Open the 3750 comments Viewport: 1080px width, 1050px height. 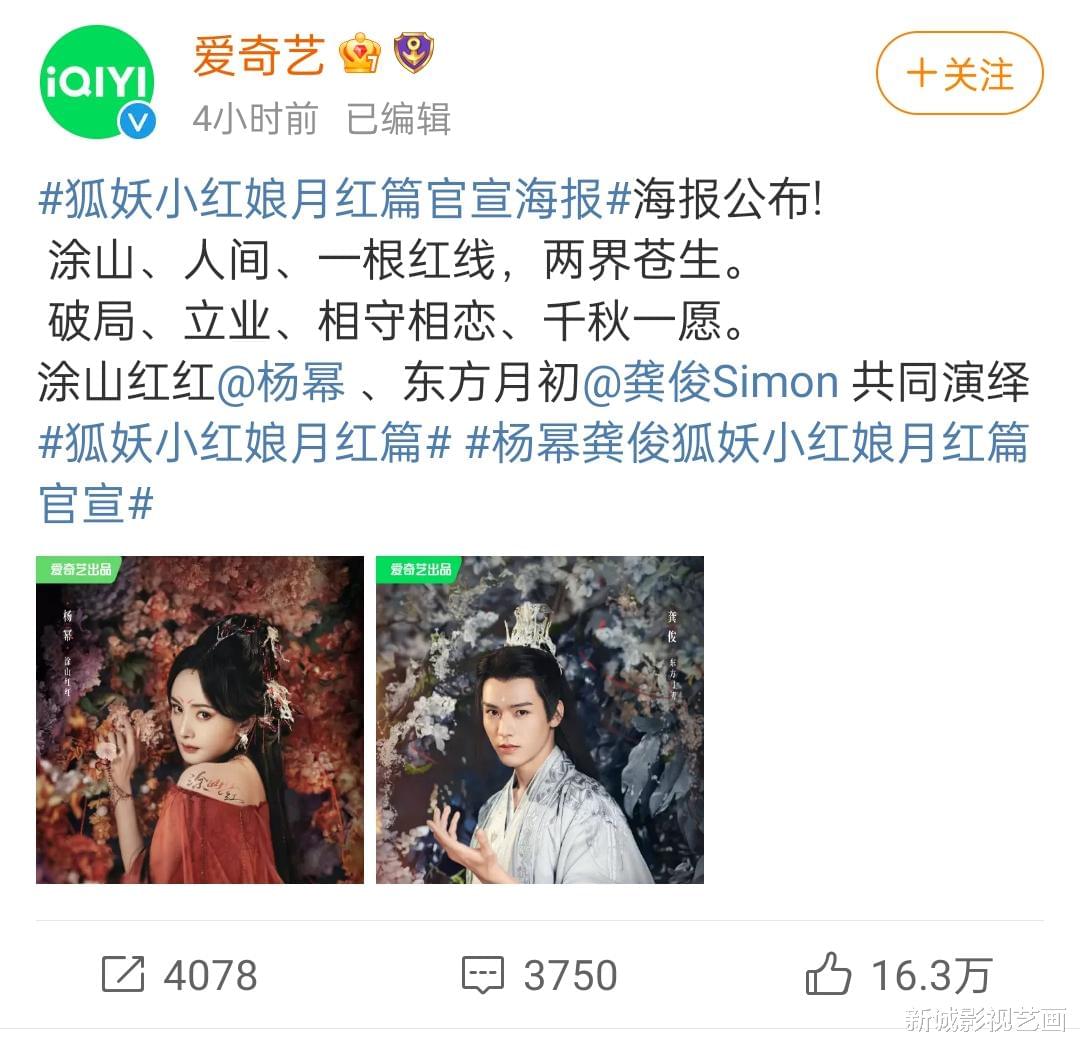tap(539, 975)
